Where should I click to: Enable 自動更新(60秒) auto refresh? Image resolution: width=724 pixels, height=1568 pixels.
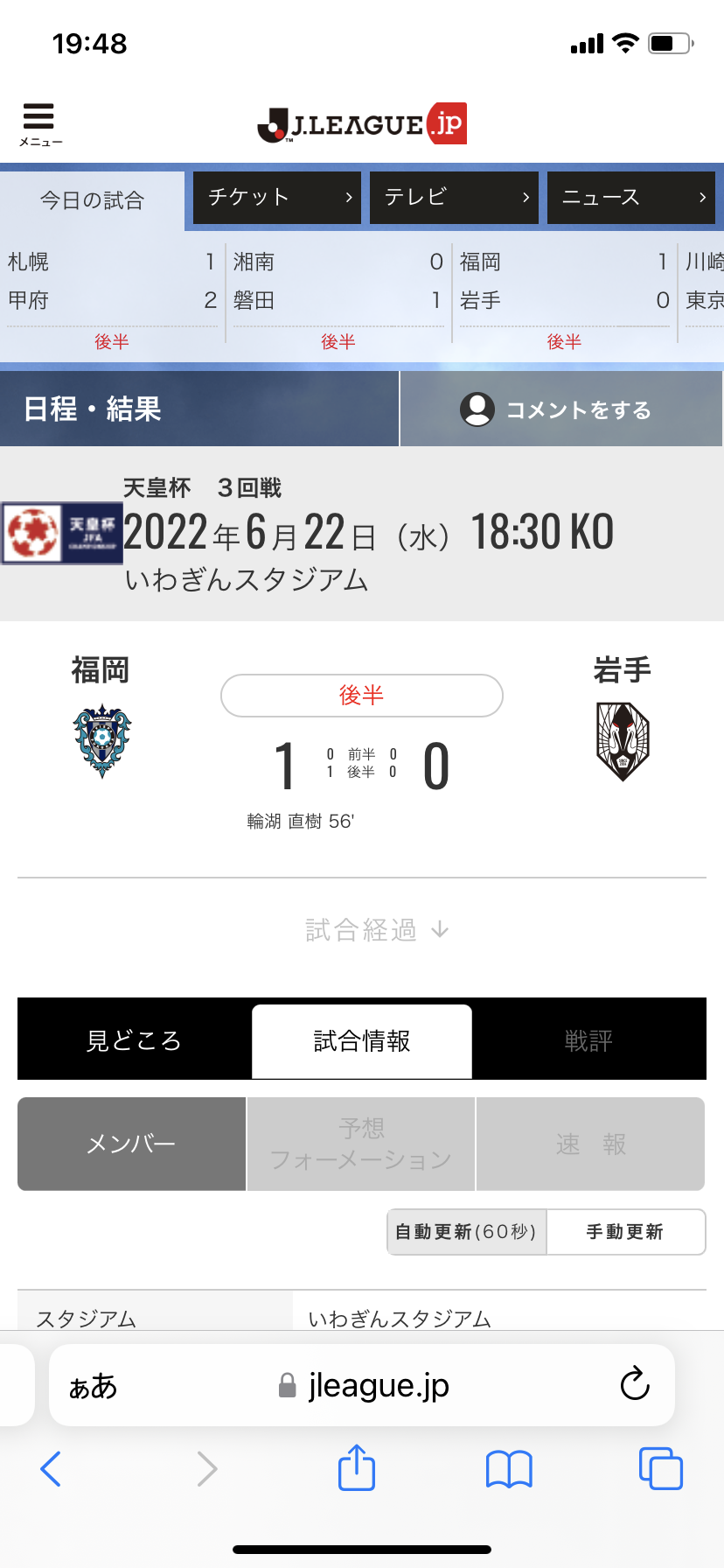[466, 1232]
